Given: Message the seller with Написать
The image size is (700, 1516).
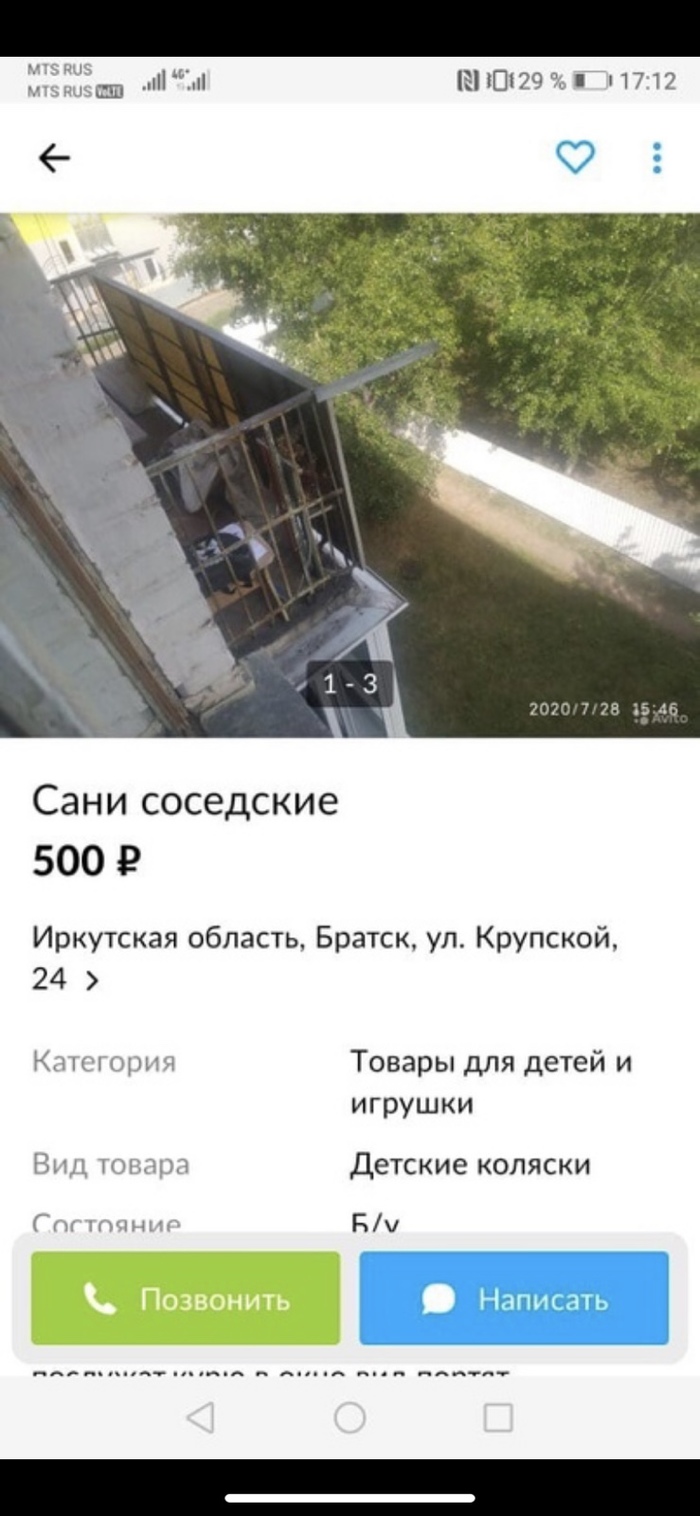Looking at the screenshot, I should pyautogui.click(x=514, y=1298).
